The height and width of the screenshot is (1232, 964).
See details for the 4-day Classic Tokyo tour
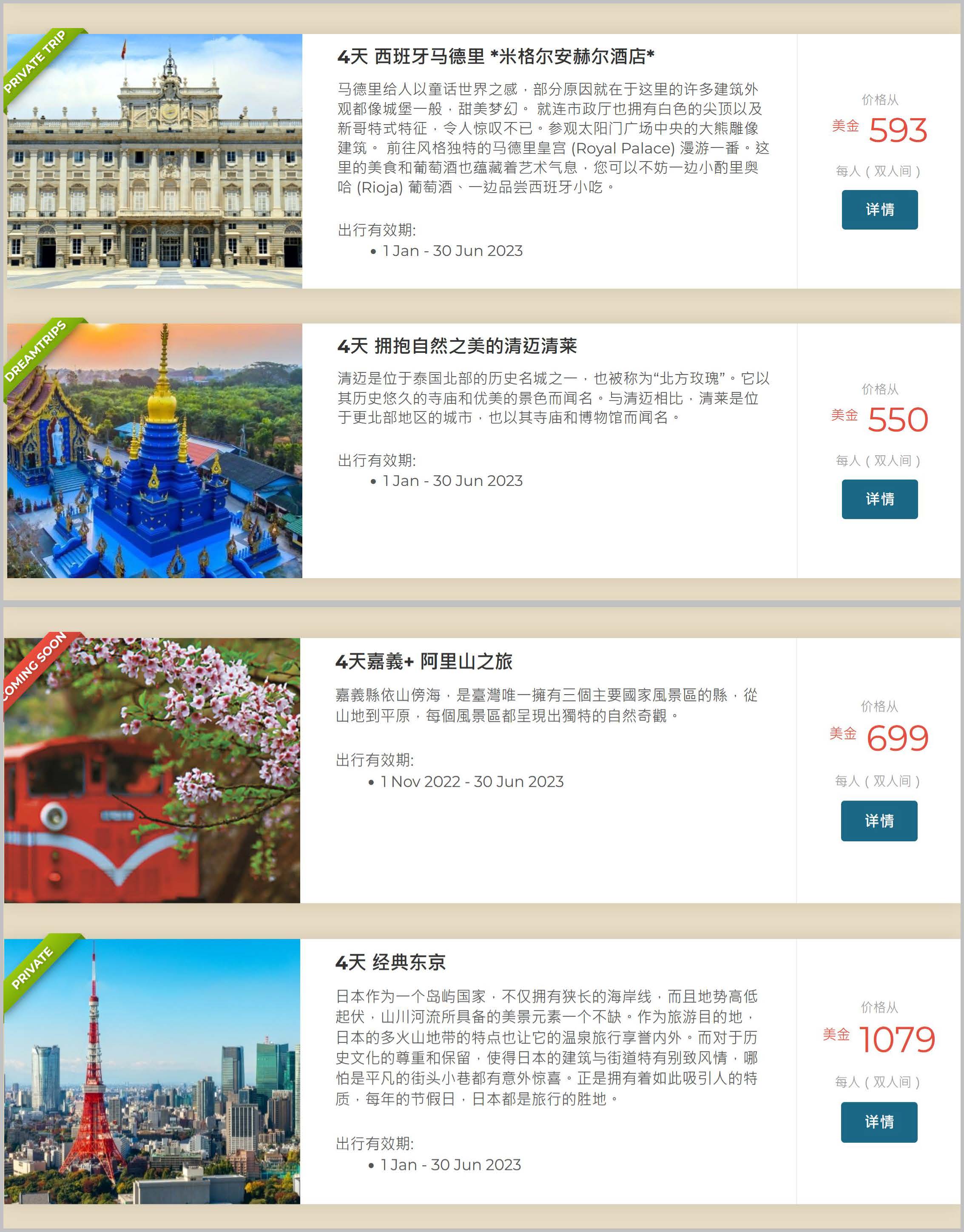879,1122
